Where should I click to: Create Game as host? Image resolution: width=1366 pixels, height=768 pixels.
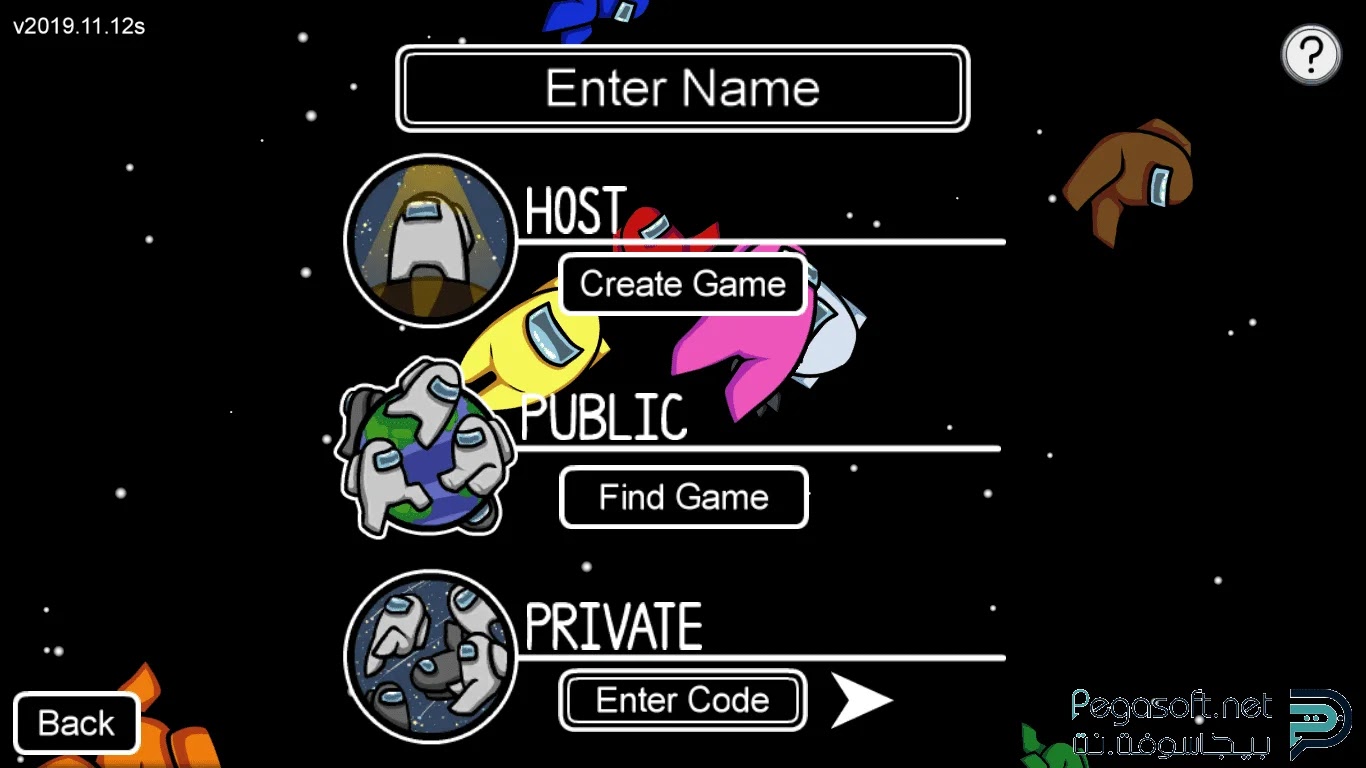point(683,284)
